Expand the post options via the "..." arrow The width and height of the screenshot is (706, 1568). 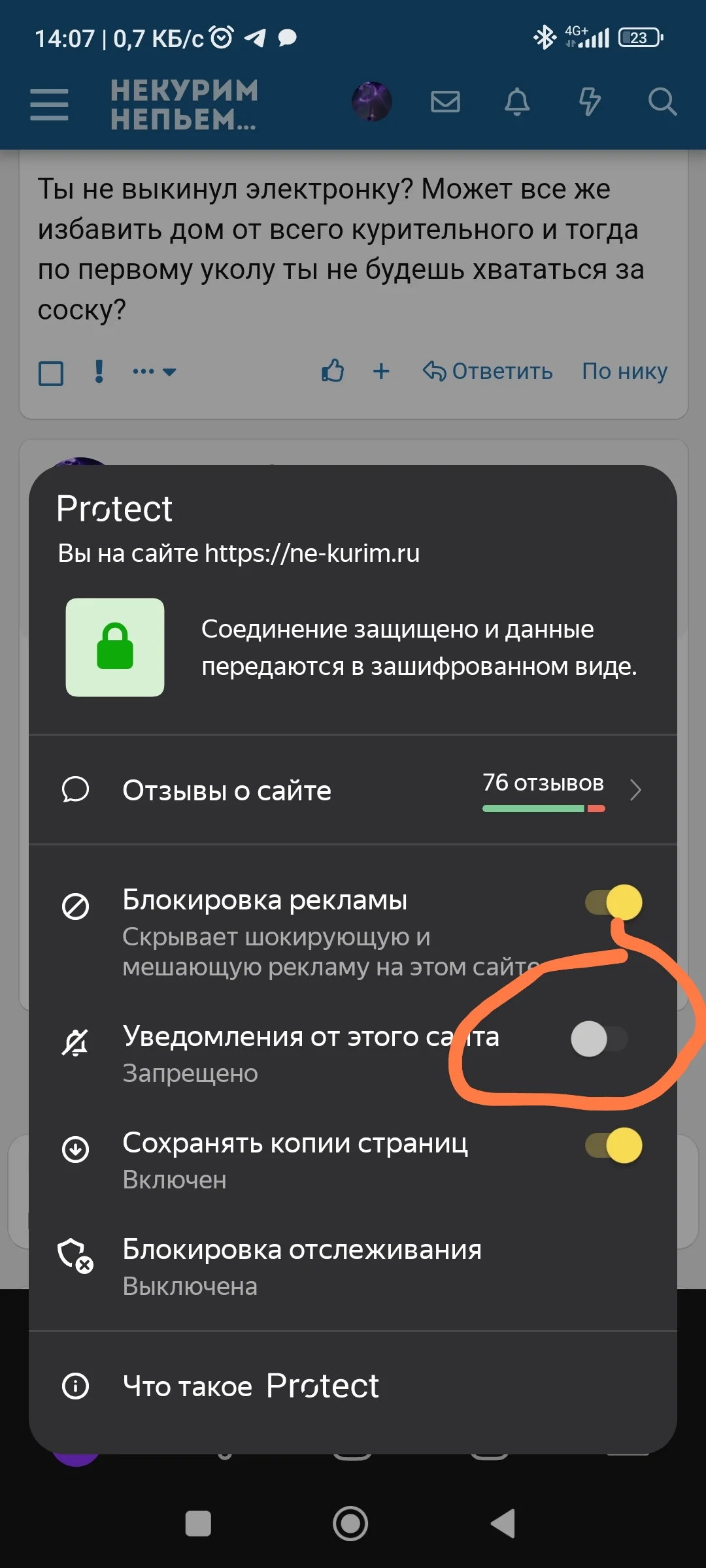154,371
